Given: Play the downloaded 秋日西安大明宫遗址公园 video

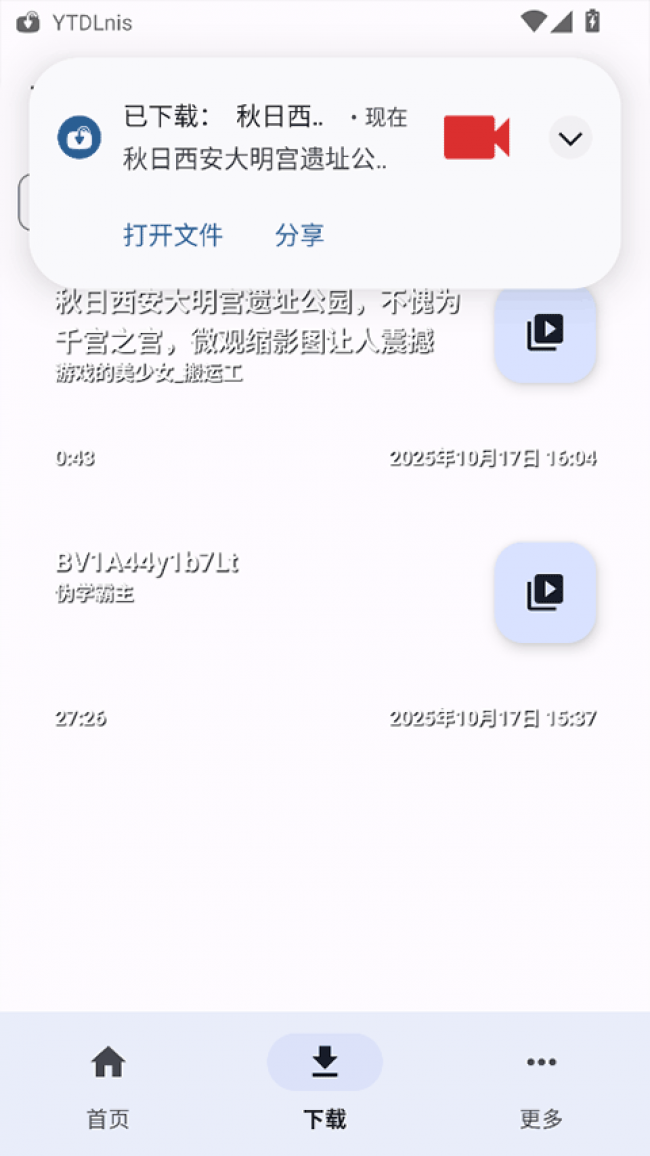Looking at the screenshot, I should (545, 334).
